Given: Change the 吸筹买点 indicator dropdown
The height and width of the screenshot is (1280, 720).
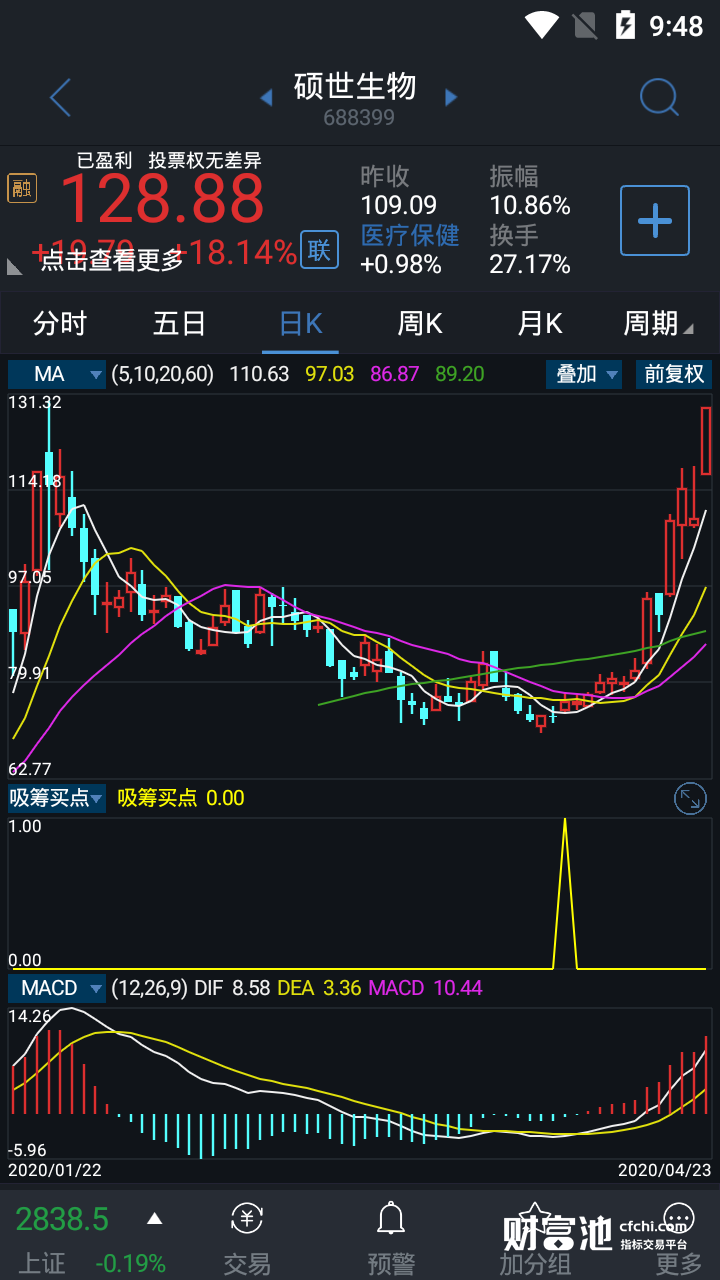Looking at the screenshot, I should pos(57,798).
